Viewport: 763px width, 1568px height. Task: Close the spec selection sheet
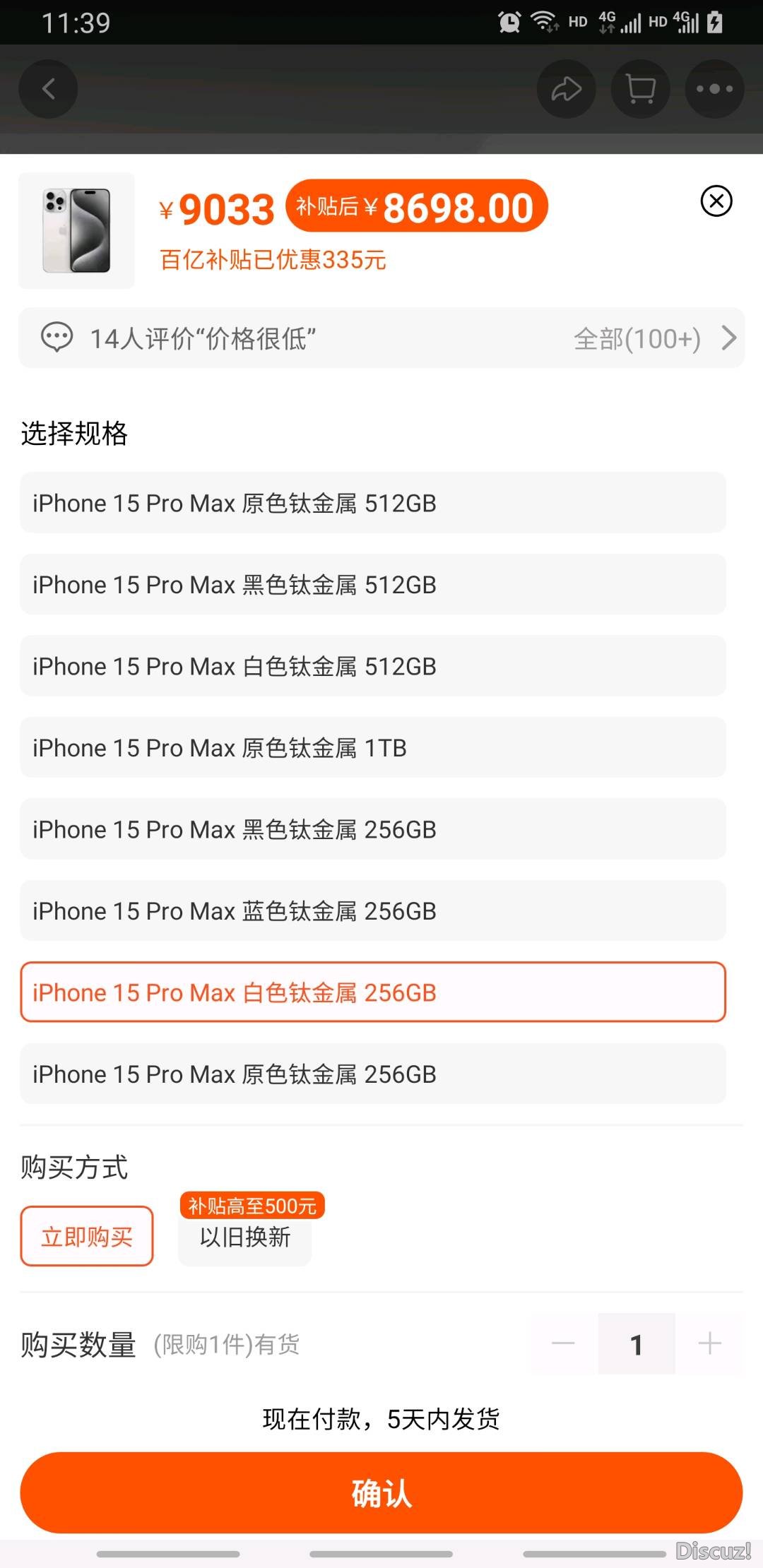716,201
